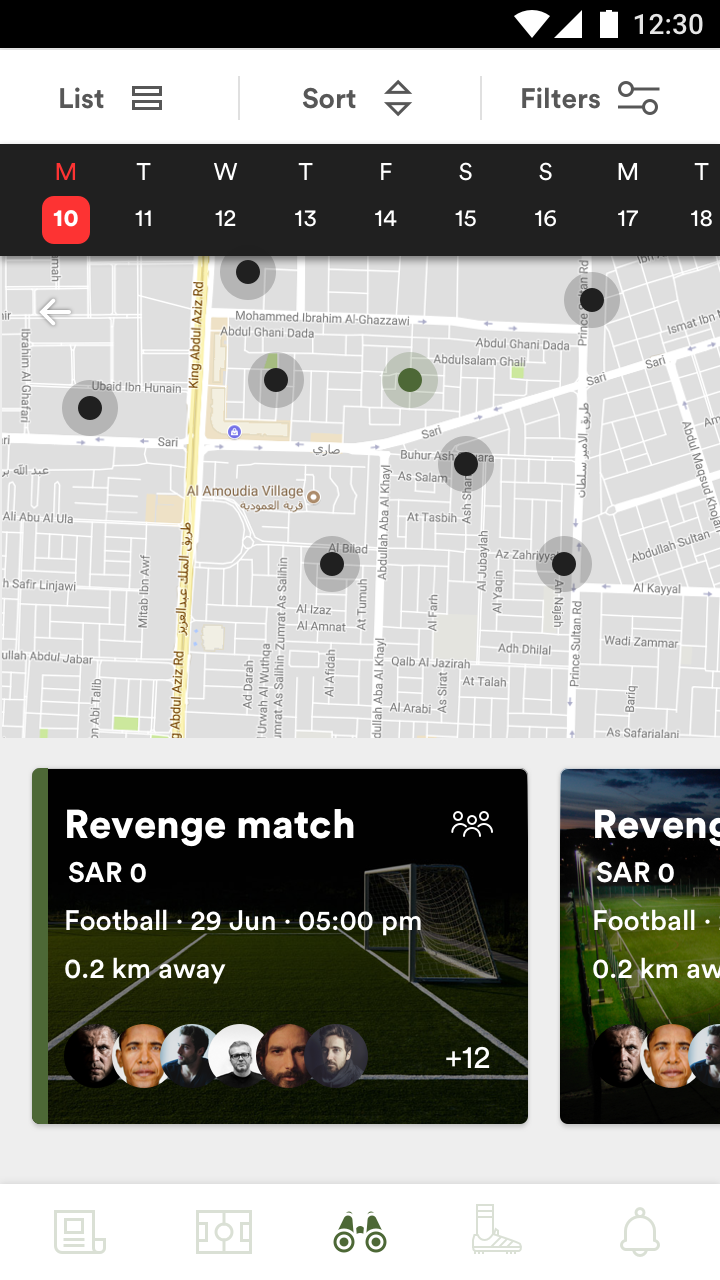Image resolution: width=720 pixels, height=1280 pixels.
Task: Open the Filters panel
Action: pos(590,98)
